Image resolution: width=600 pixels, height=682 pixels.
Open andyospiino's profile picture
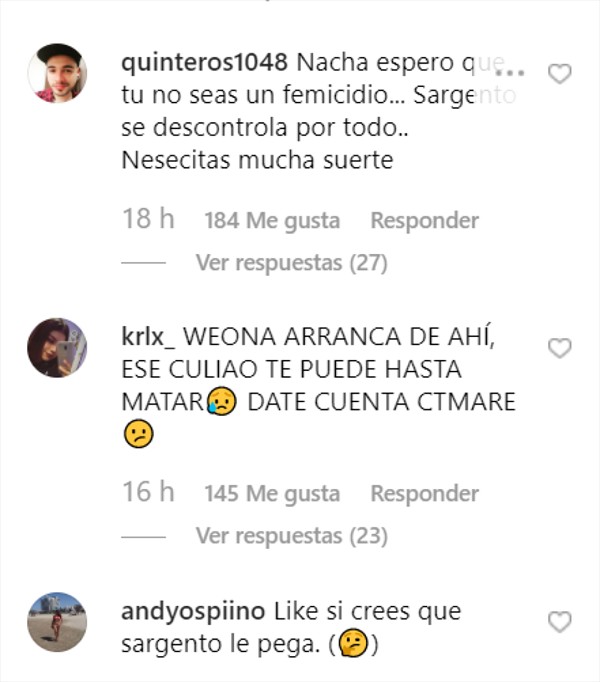click(56, 621)
